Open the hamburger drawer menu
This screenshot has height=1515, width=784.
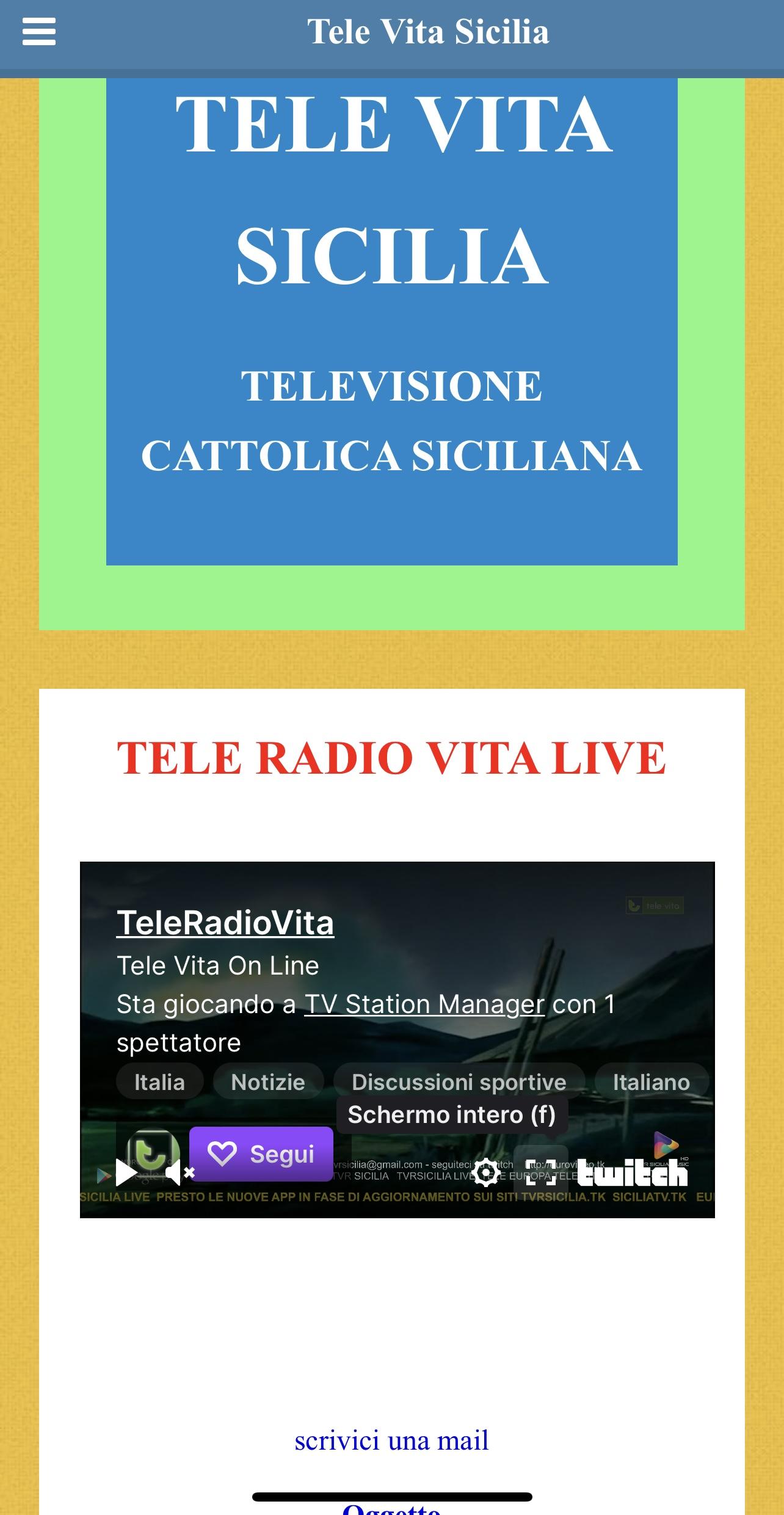[39, 32]
